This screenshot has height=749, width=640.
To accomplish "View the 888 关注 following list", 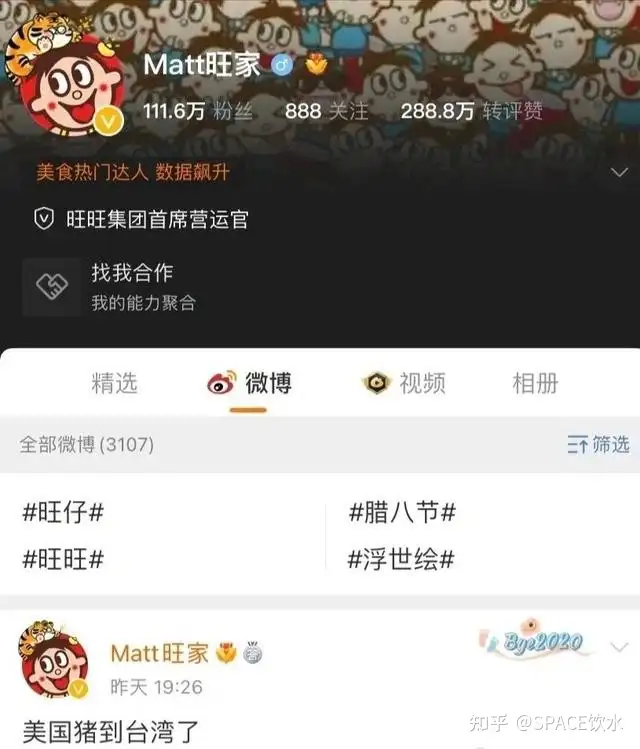I will click(x=326, y=111).
